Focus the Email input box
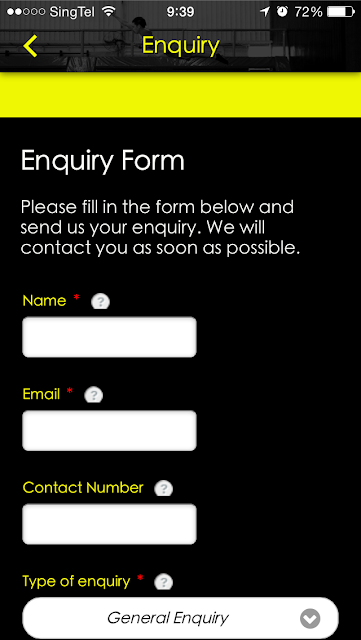This screenshot has height=640, width=361. pyautogui.click(x=109, y=431)
